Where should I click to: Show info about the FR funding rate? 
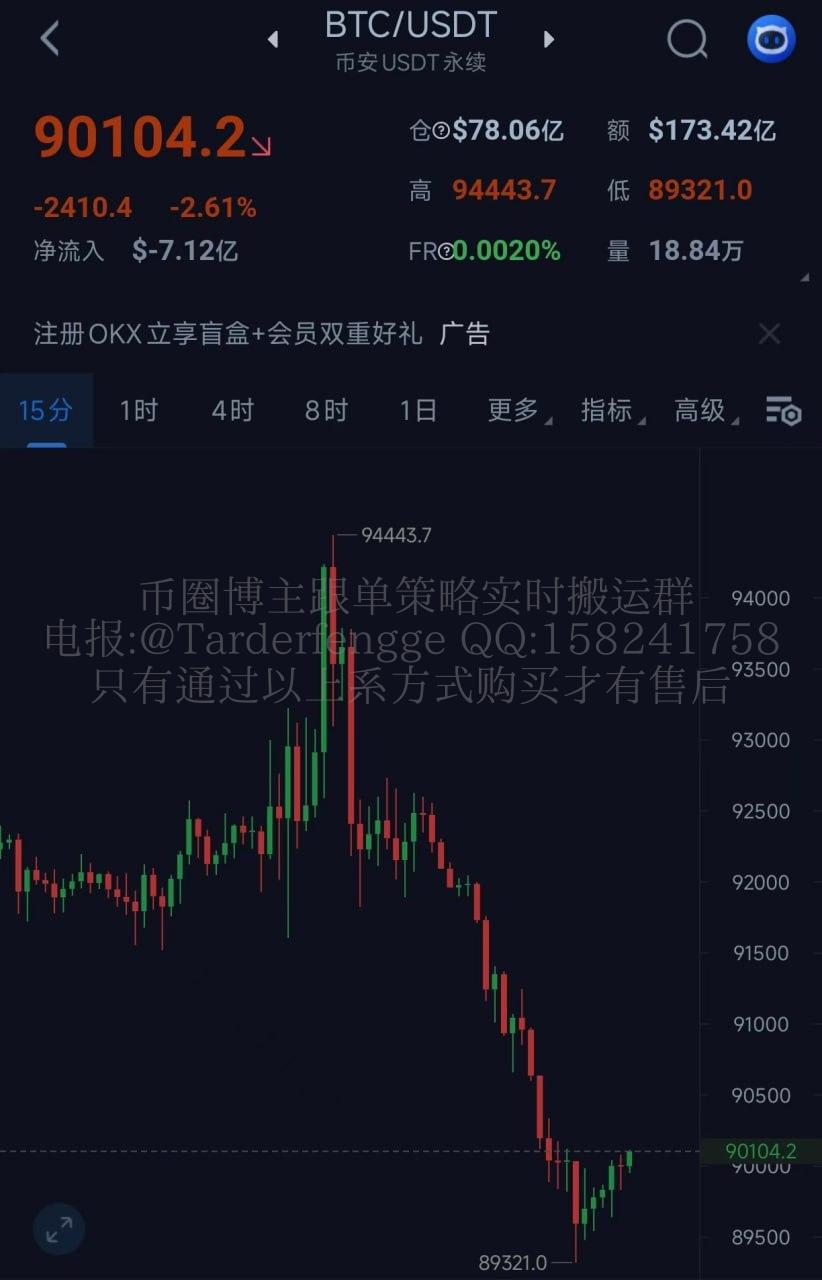coord(445,252)
